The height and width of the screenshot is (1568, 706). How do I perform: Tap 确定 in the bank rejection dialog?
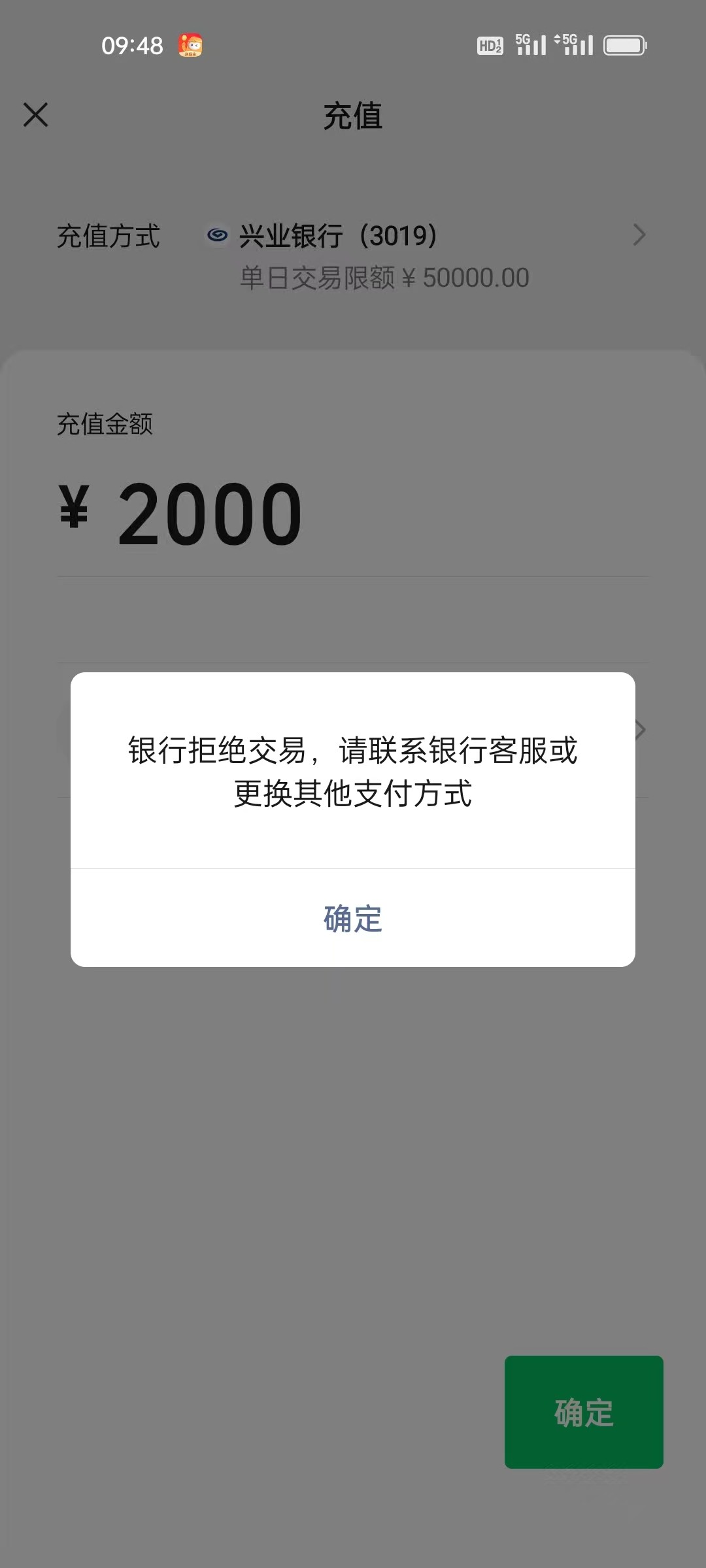click(x=352, y=918)
